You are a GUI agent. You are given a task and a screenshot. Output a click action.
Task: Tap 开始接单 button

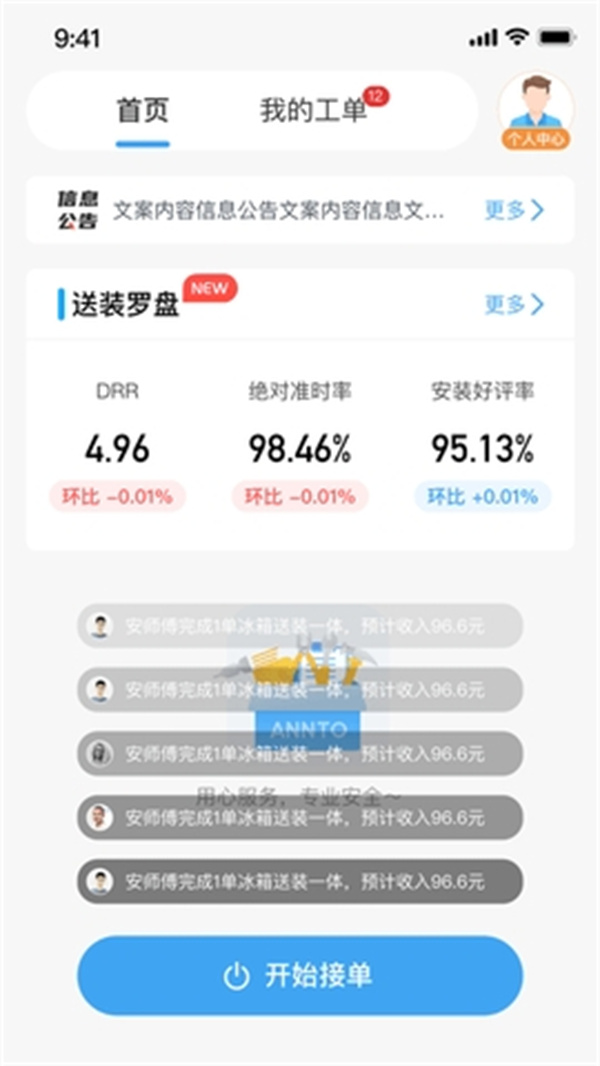[x=300, y=976]
